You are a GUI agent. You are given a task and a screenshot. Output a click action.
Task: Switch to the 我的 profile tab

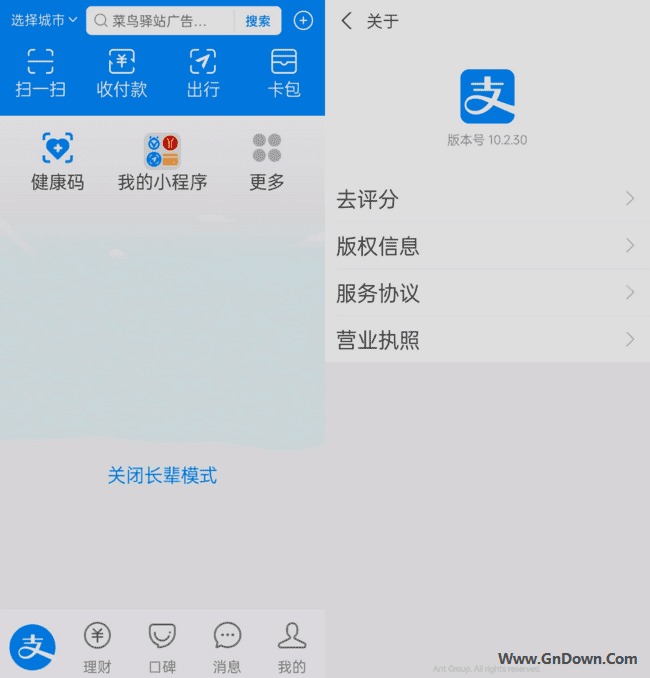(292, 647)
